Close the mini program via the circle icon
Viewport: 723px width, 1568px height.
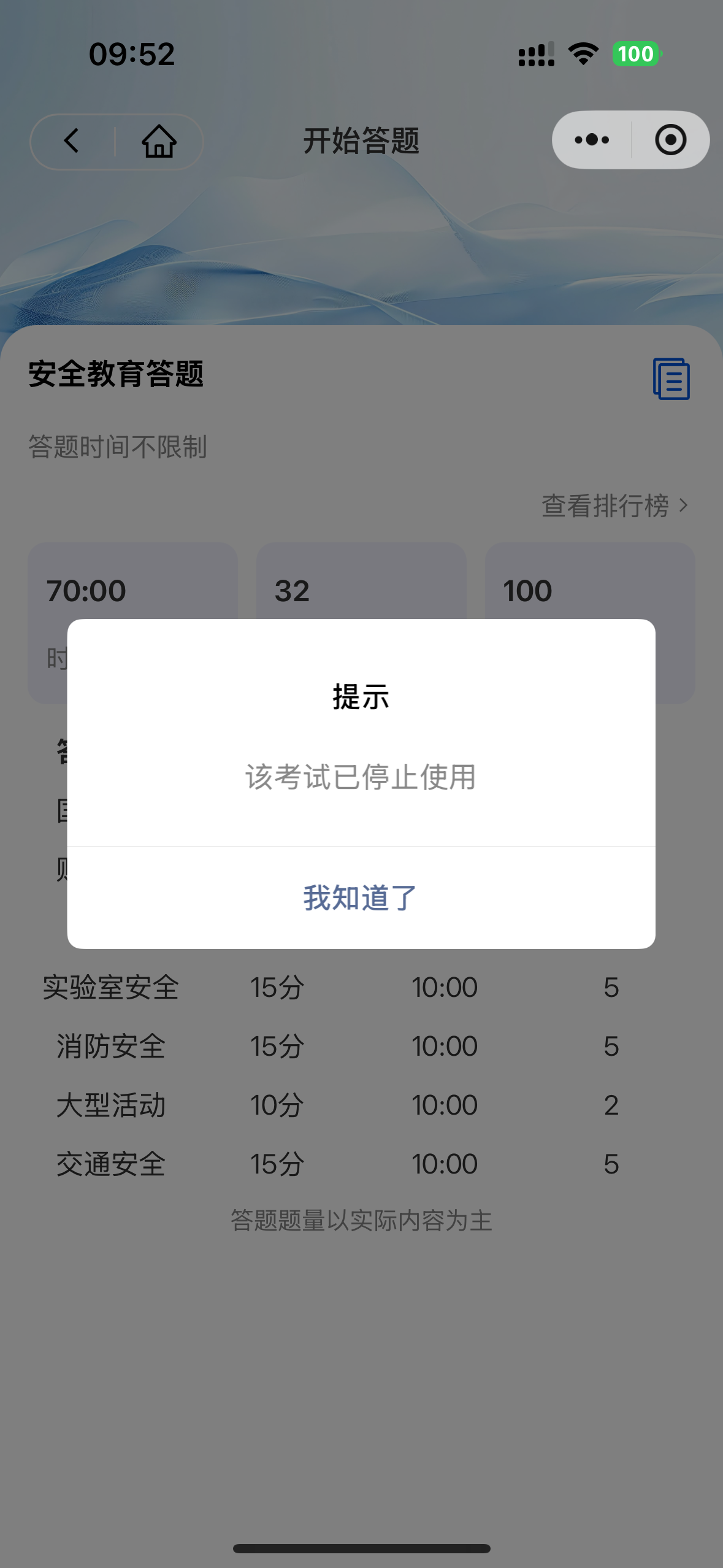(670, 140)
